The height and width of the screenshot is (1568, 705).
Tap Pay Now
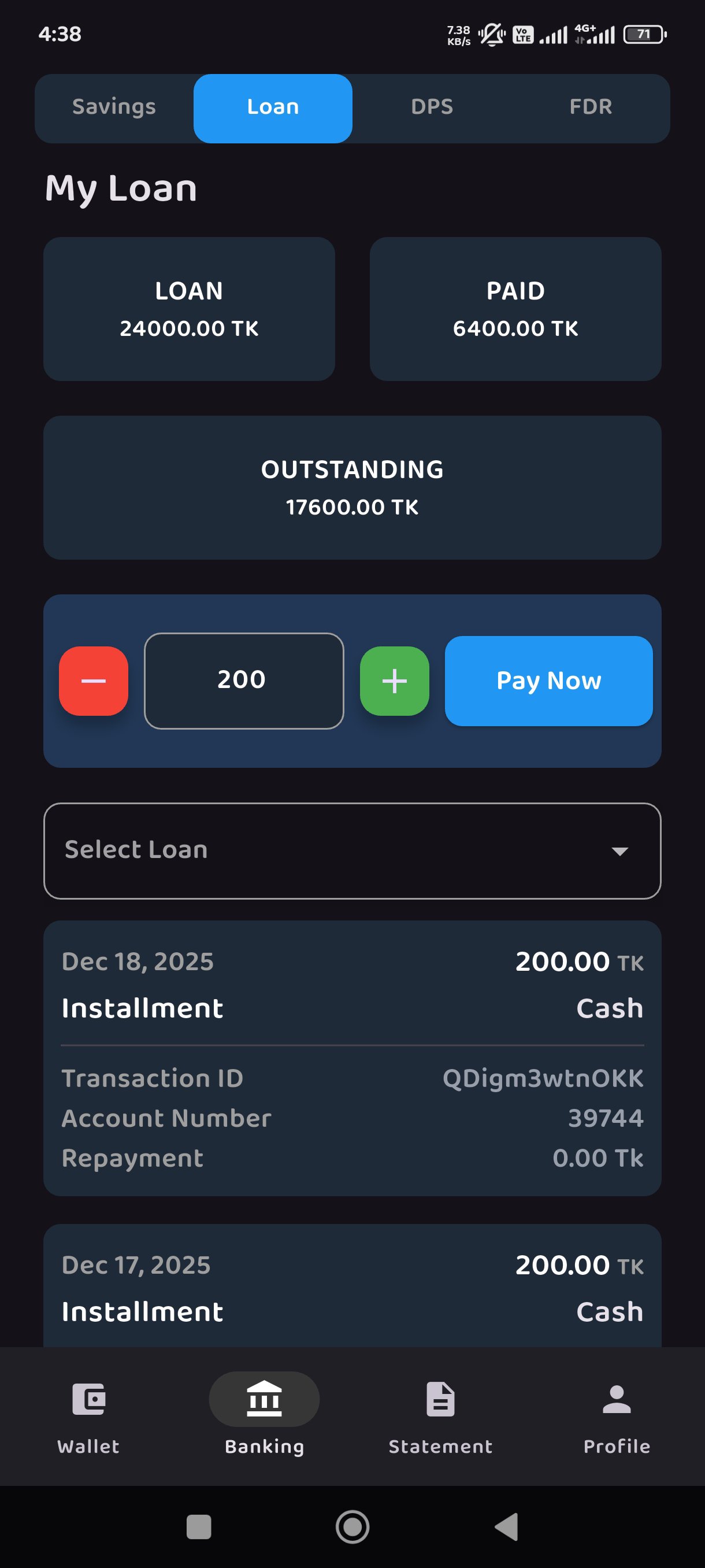tap(548, 681)
